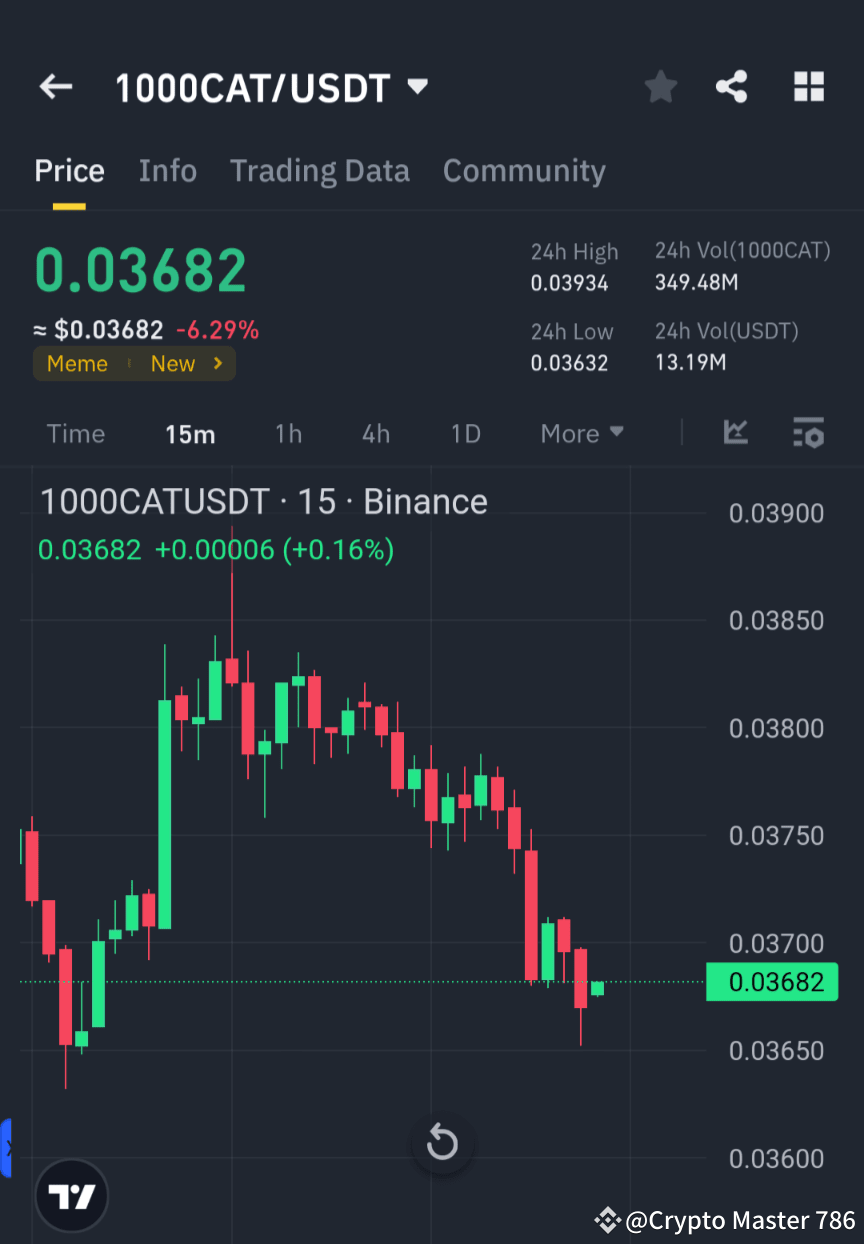Screen dimensions: 864x1244
Task: Open the 1000CAT/USDT pair selector dropdown
Action: click(x=418, y=86)
